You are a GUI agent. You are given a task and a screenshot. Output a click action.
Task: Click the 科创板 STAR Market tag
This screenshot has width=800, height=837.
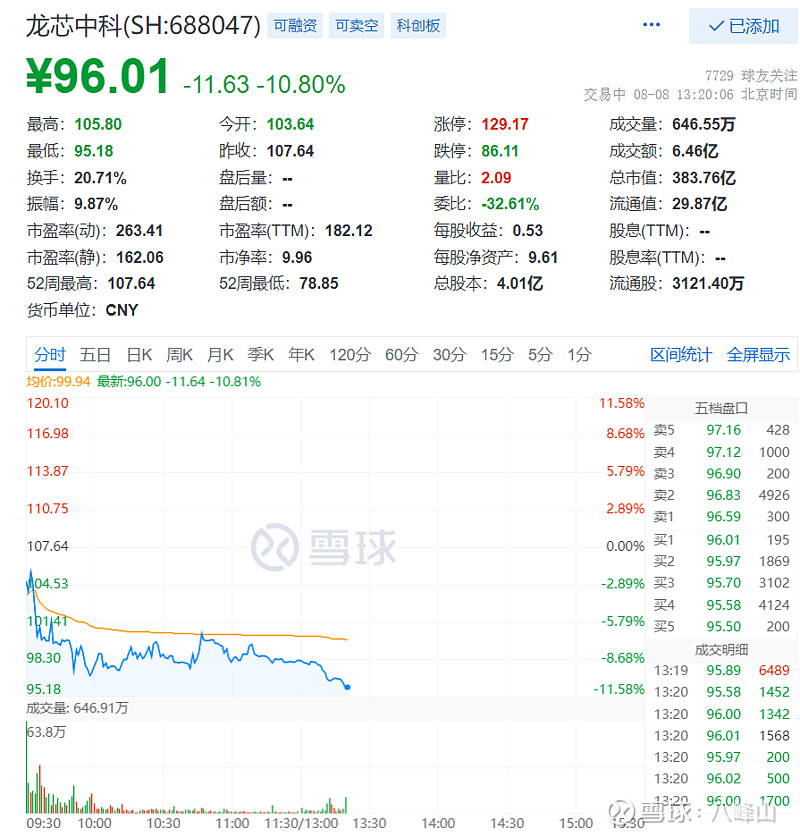click(x=418, y=25)
